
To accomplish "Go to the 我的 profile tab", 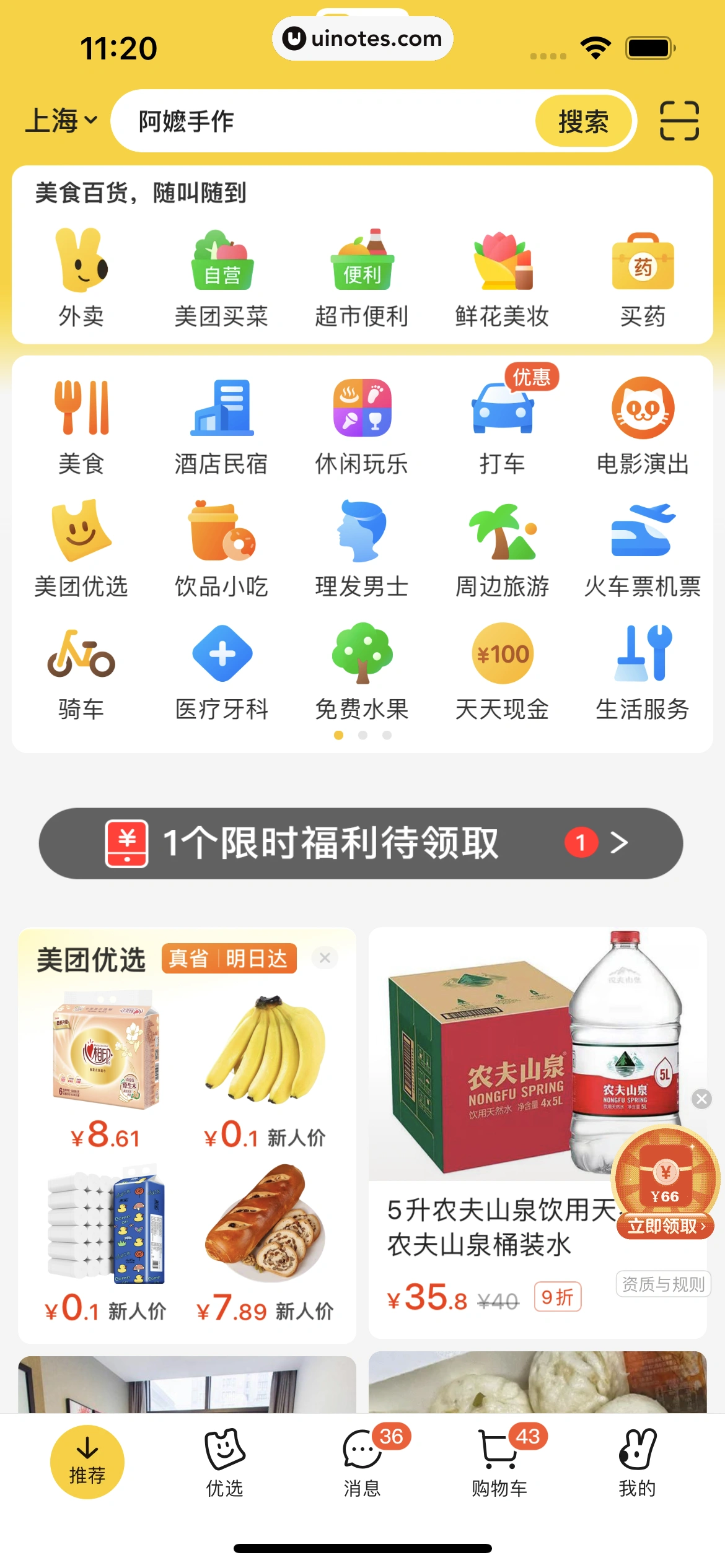I will 637,1462.
